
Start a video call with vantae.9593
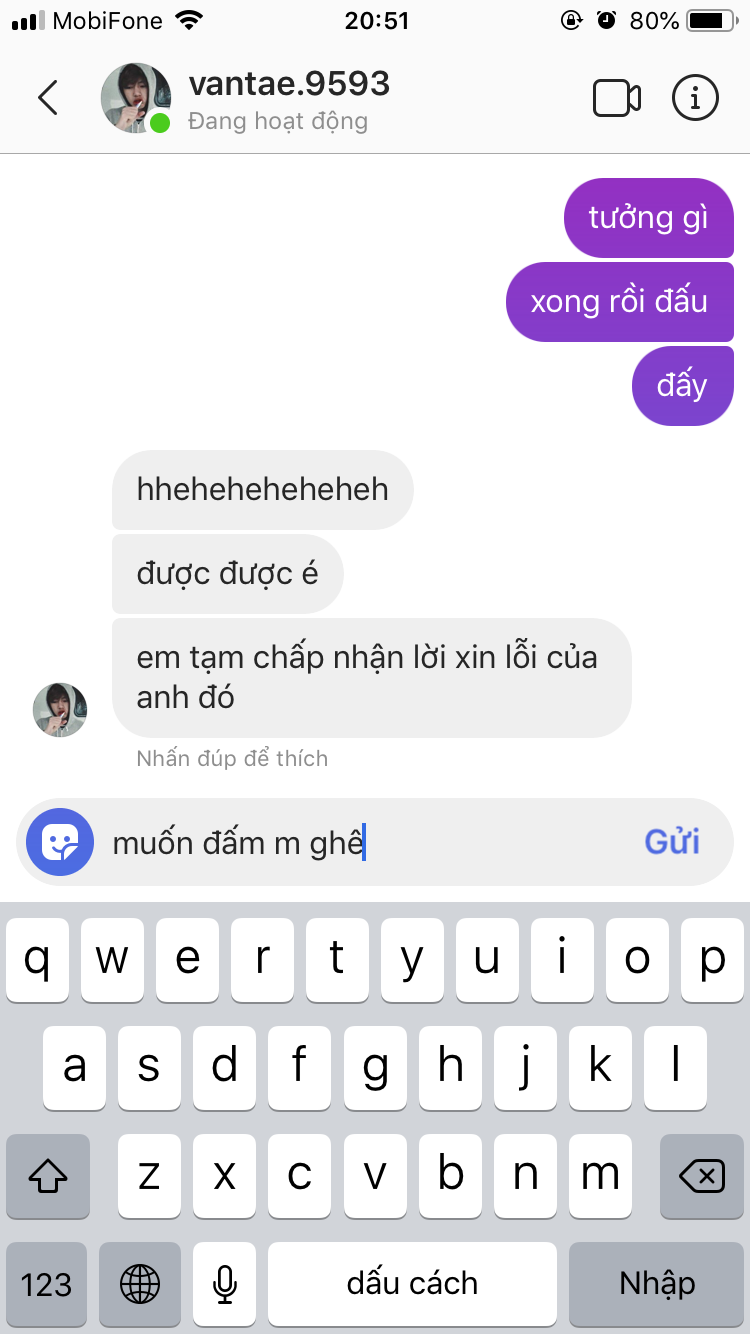(x=616, y=98)
